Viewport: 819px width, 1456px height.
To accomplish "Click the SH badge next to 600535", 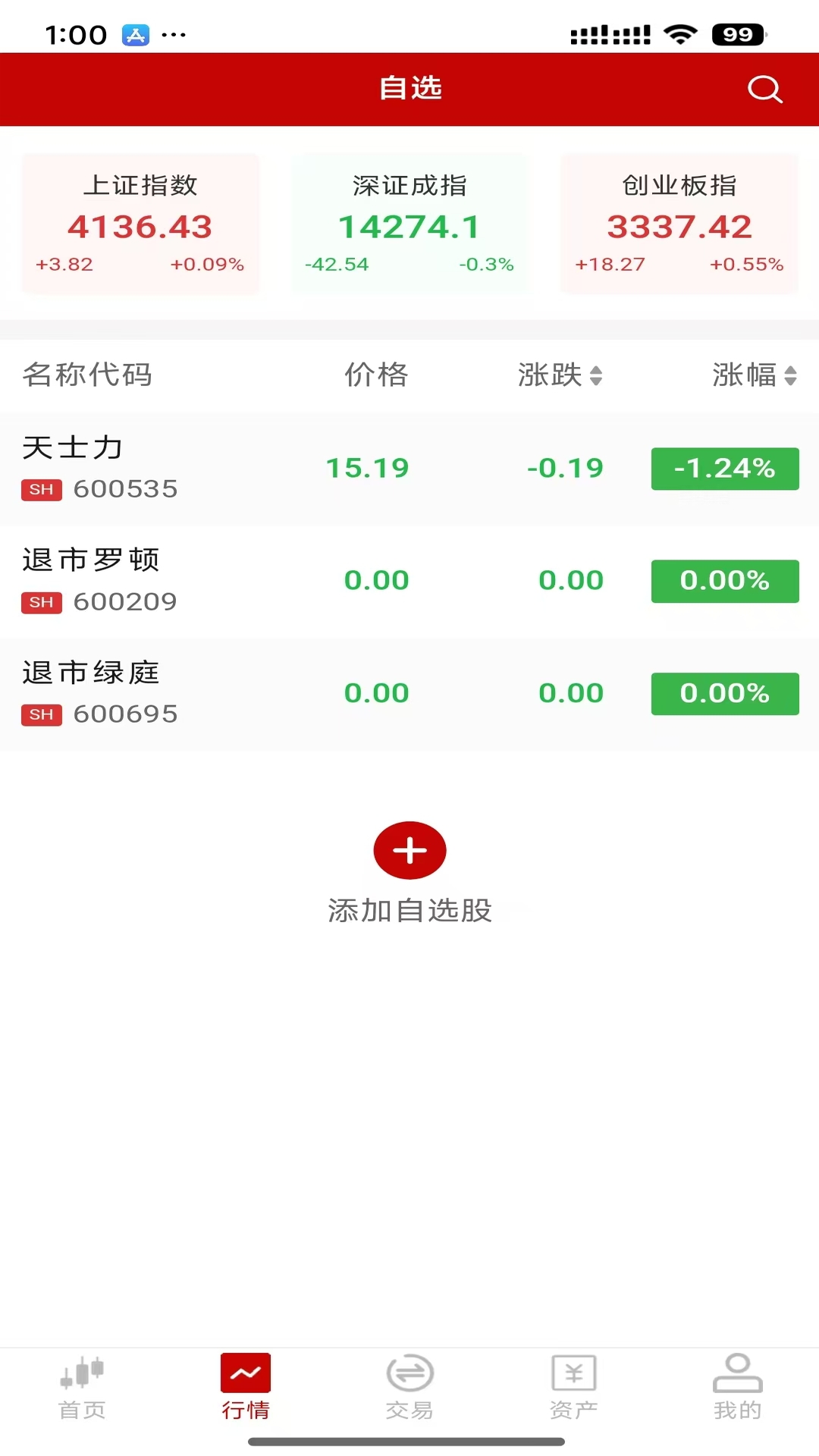I will 42,490.
